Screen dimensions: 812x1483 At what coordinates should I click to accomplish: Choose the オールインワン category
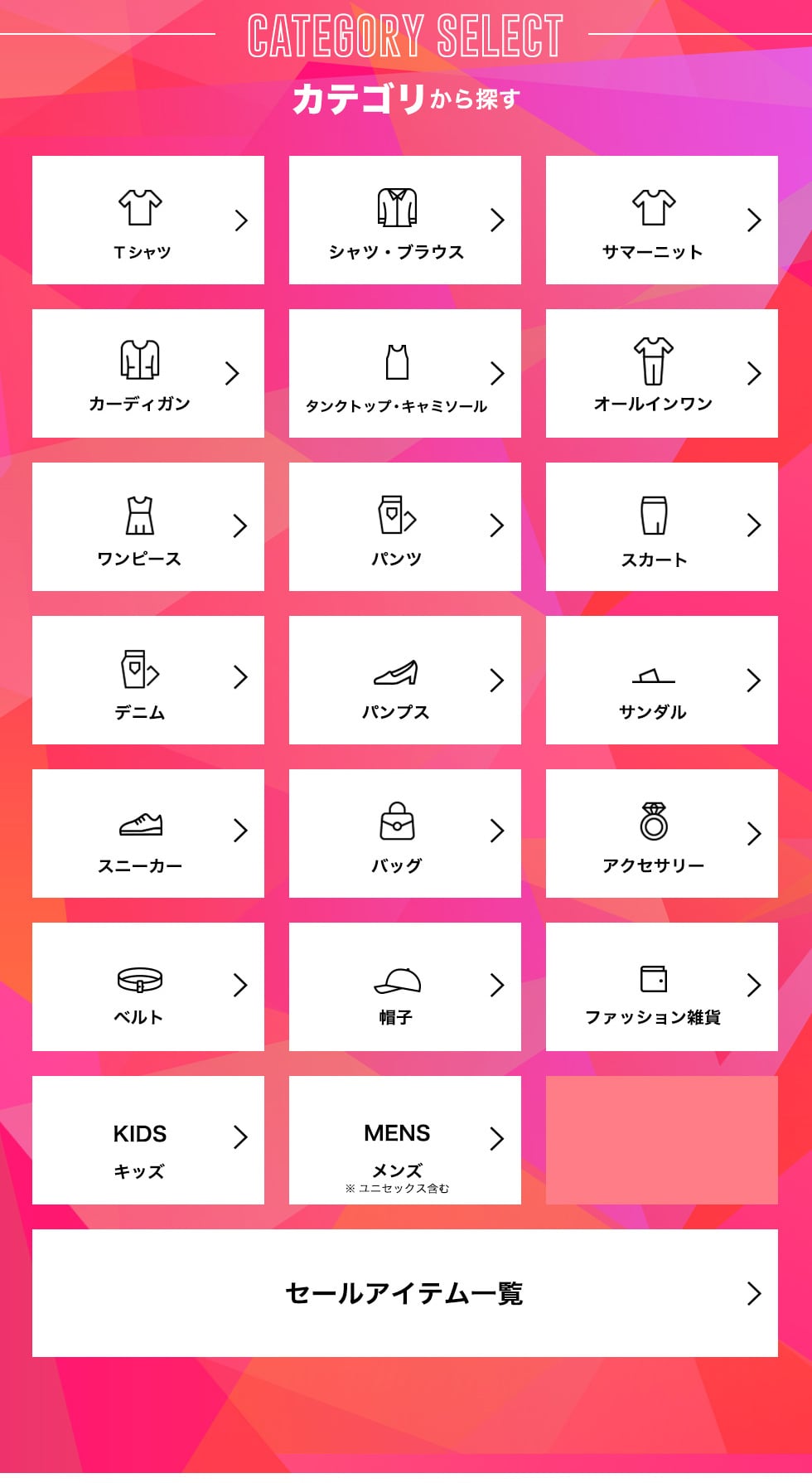pyautogui.click(x=661, y=374)
